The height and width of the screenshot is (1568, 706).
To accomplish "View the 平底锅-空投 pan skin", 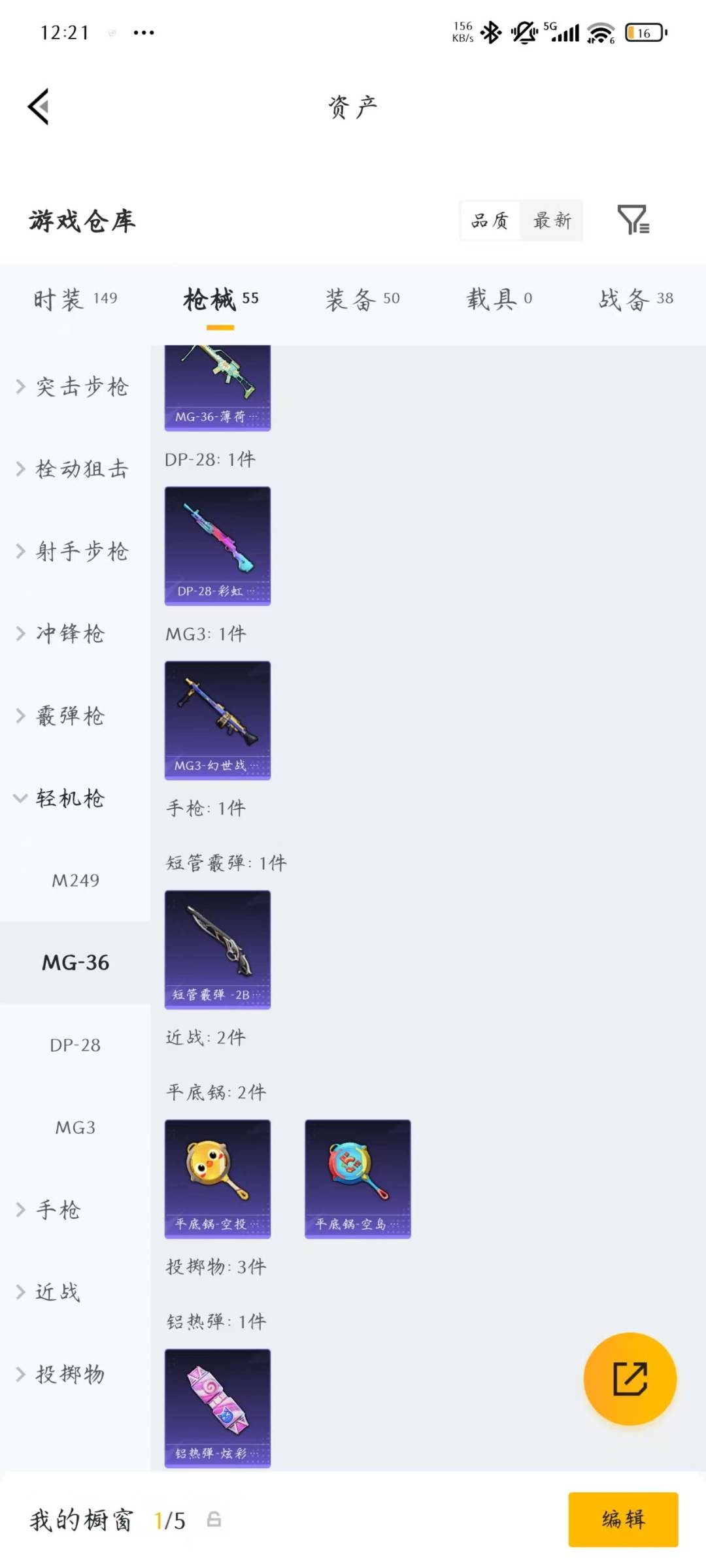I will coord(217,1178).
